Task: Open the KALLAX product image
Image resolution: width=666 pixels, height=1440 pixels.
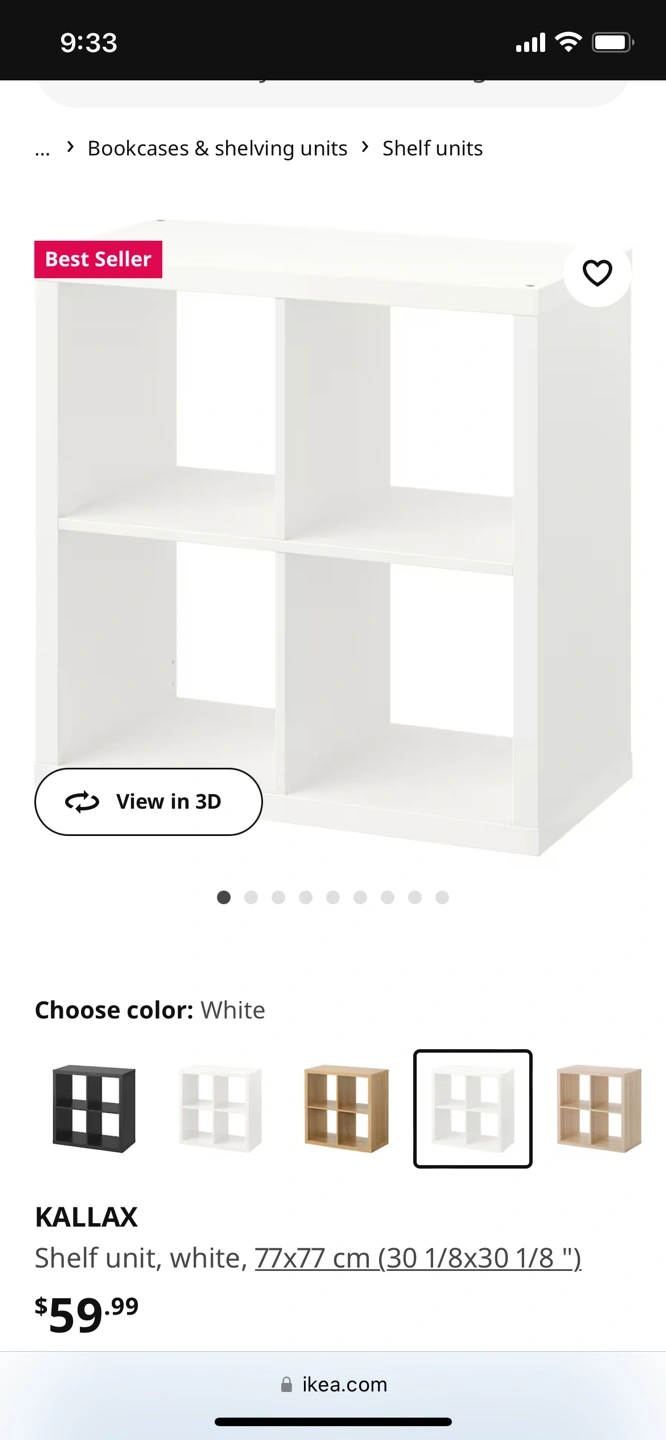Action: click(x=333, y=535)
